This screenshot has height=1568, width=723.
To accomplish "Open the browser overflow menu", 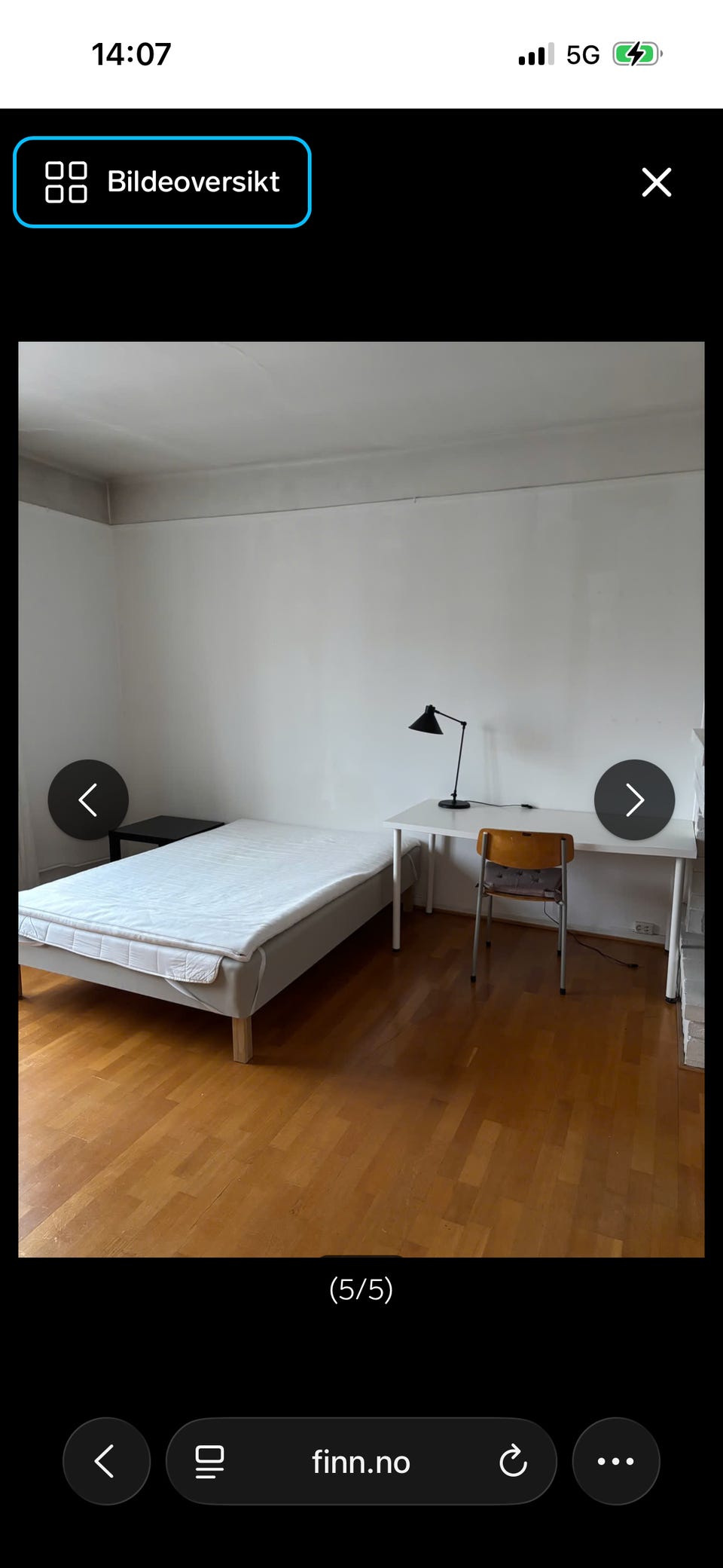I will tap(616, 1460).
